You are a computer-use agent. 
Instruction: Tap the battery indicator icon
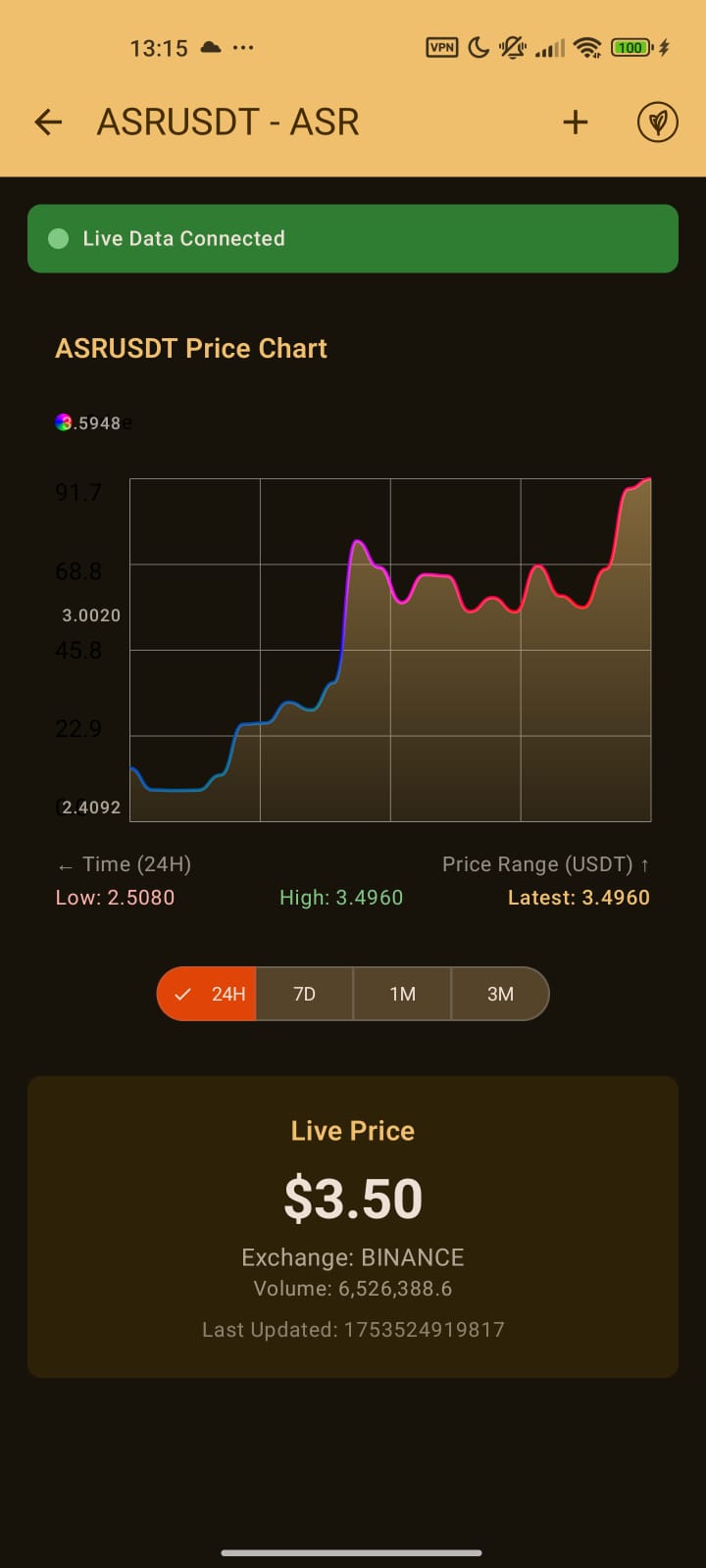coord(629,47)
